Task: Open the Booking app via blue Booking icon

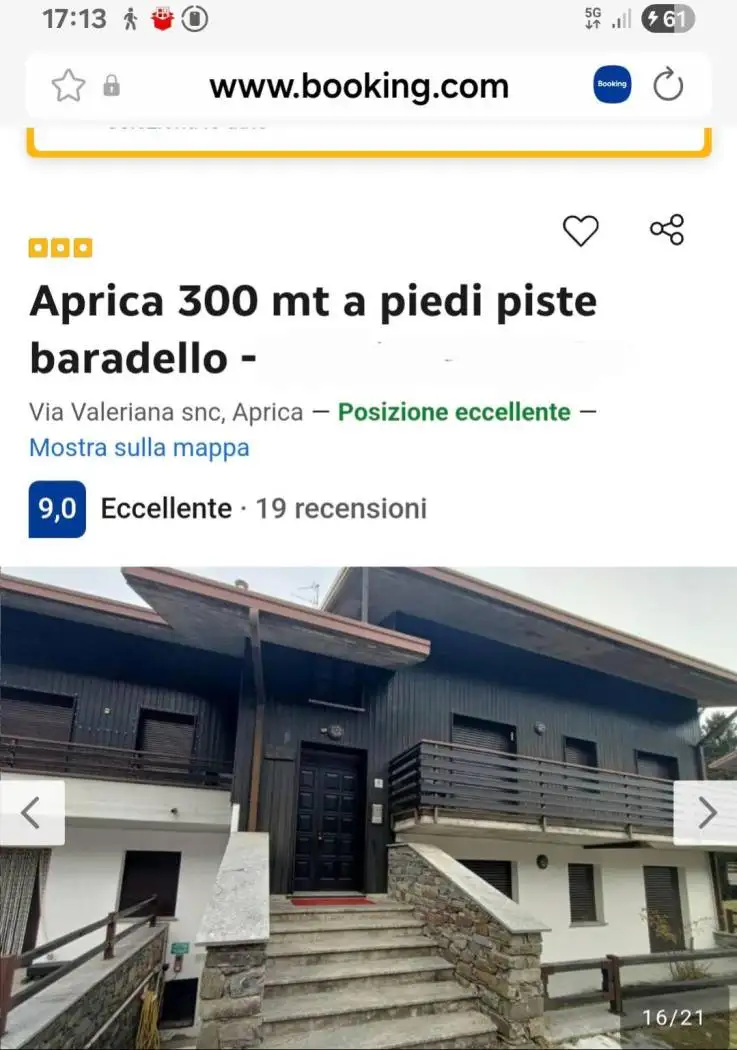Action: coord(611,85)
